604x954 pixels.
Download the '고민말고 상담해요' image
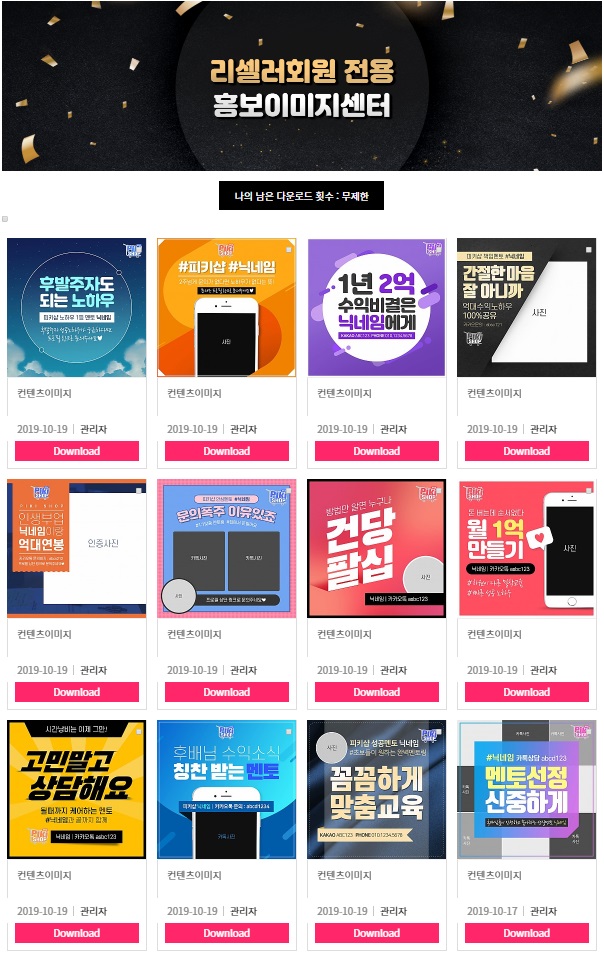click(77, 933)
